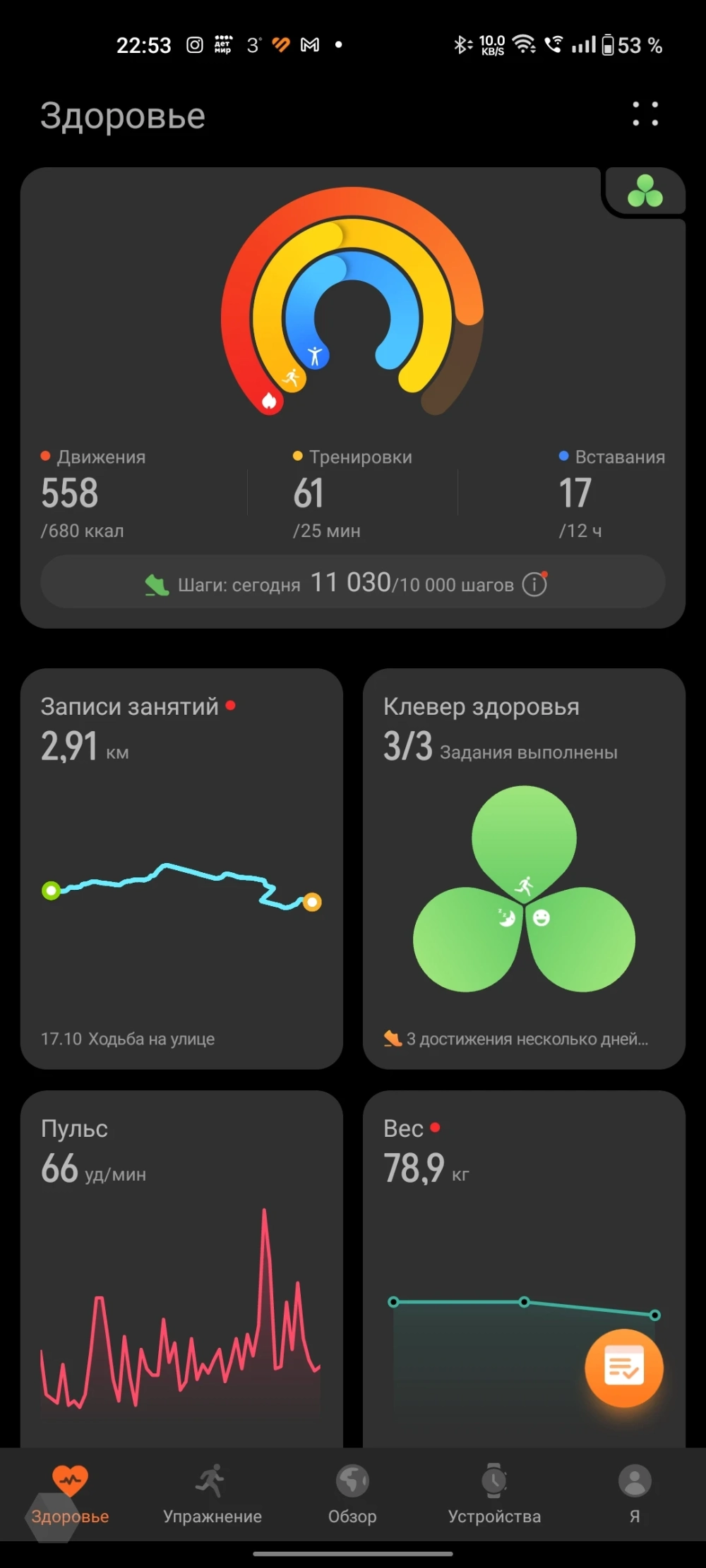The width and height of the screenshot is (706, 1568).
Task: Open the activity rings card
Action: click(352, 310)
